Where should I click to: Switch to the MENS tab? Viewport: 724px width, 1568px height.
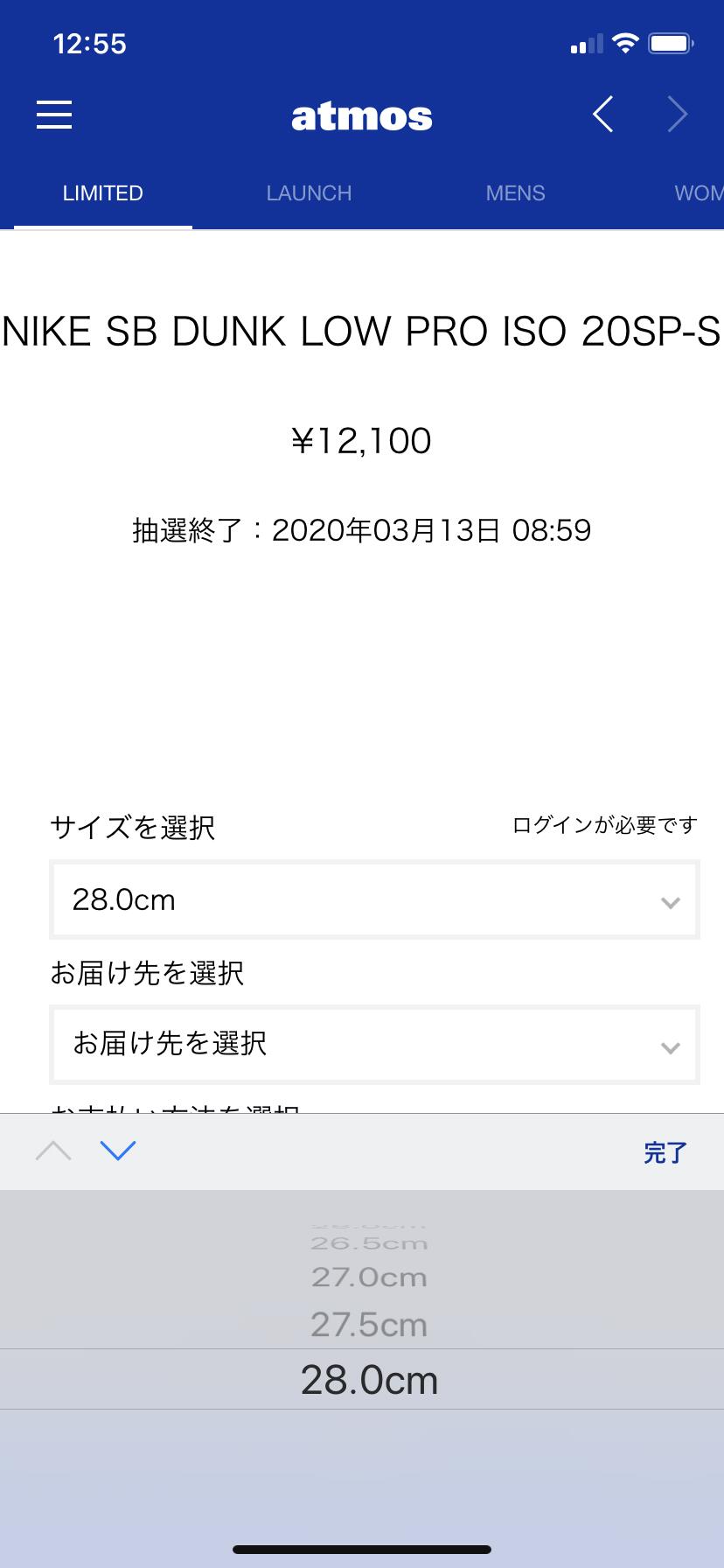click(x=515, y=193)
